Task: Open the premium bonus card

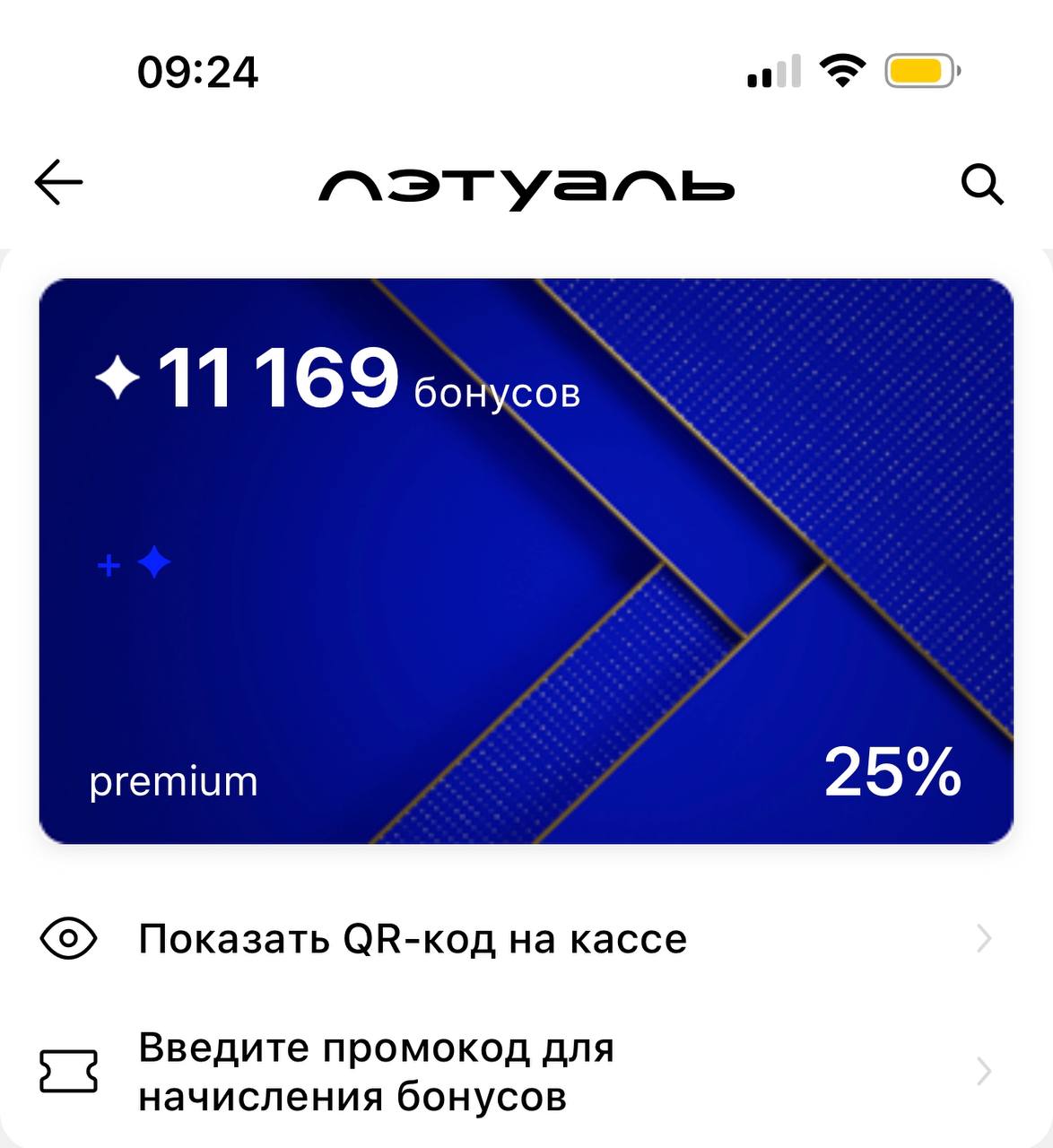Action: pyautogui.click(x=526, y=561)
